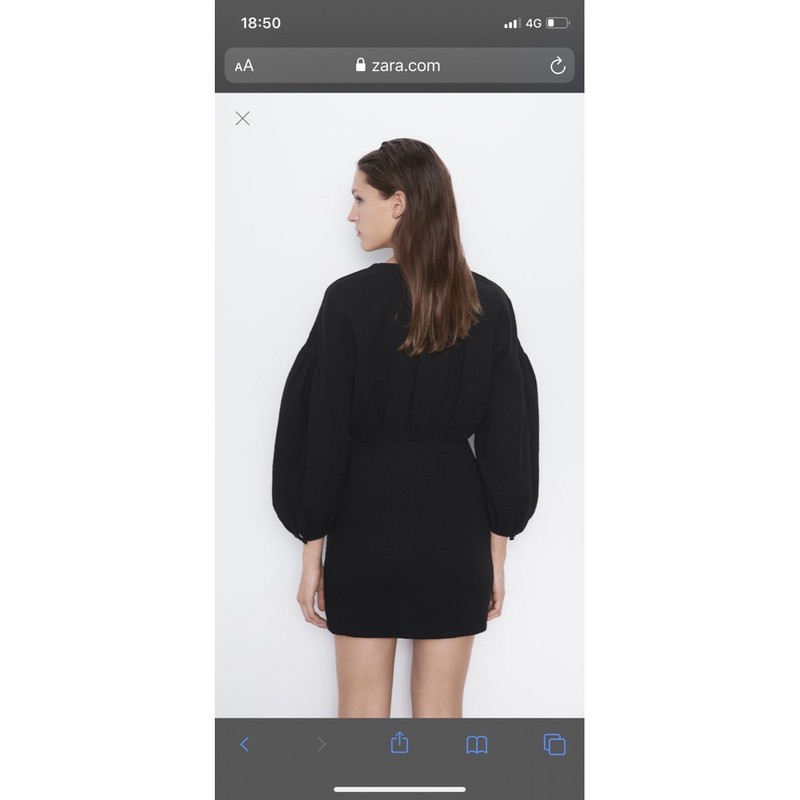Image resolution: width=800 pixels, height=800 pixels.
Task: Close the full-screen product image
Action: tap(242, 118)
